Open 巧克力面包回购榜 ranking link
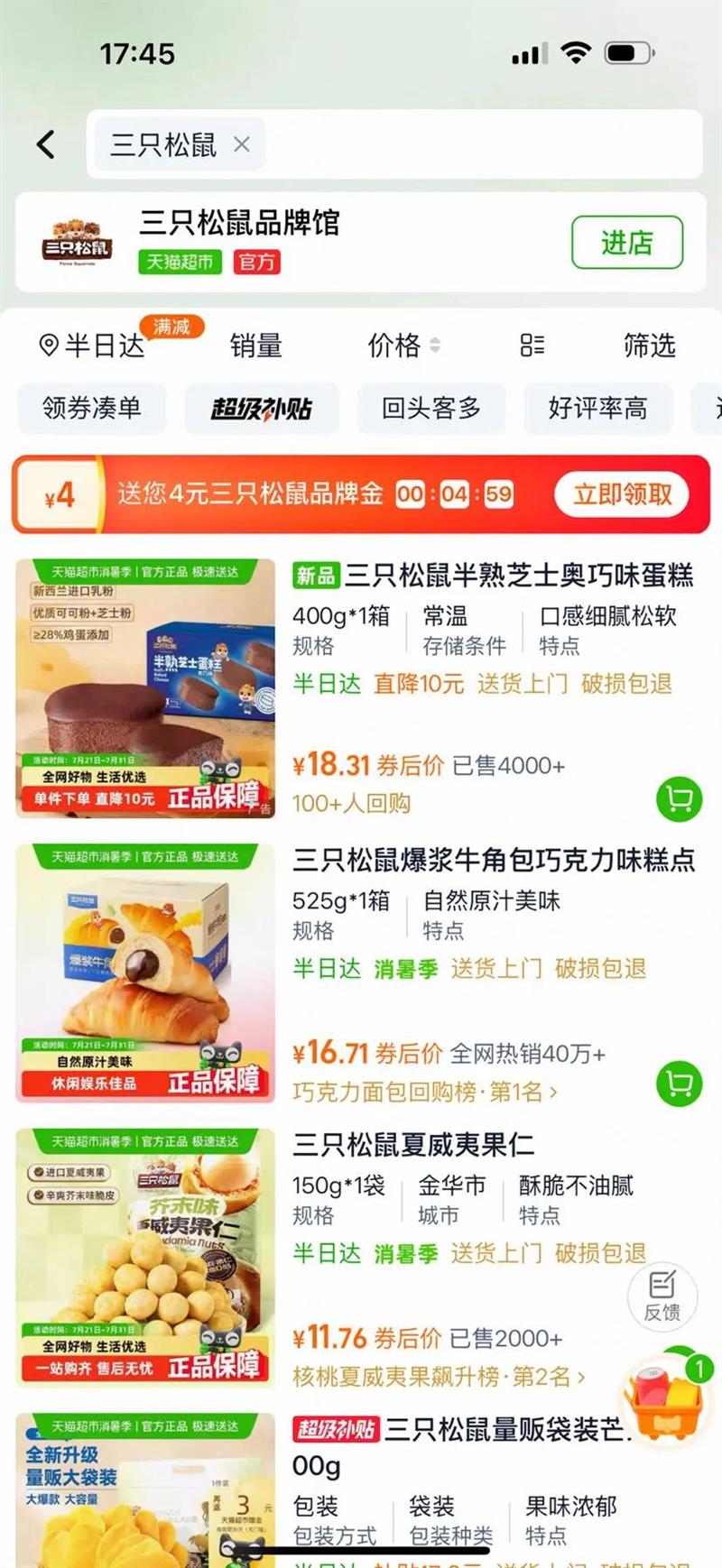The width and height of the screenshot is (722, 1568). click(x=425, y=1092)
